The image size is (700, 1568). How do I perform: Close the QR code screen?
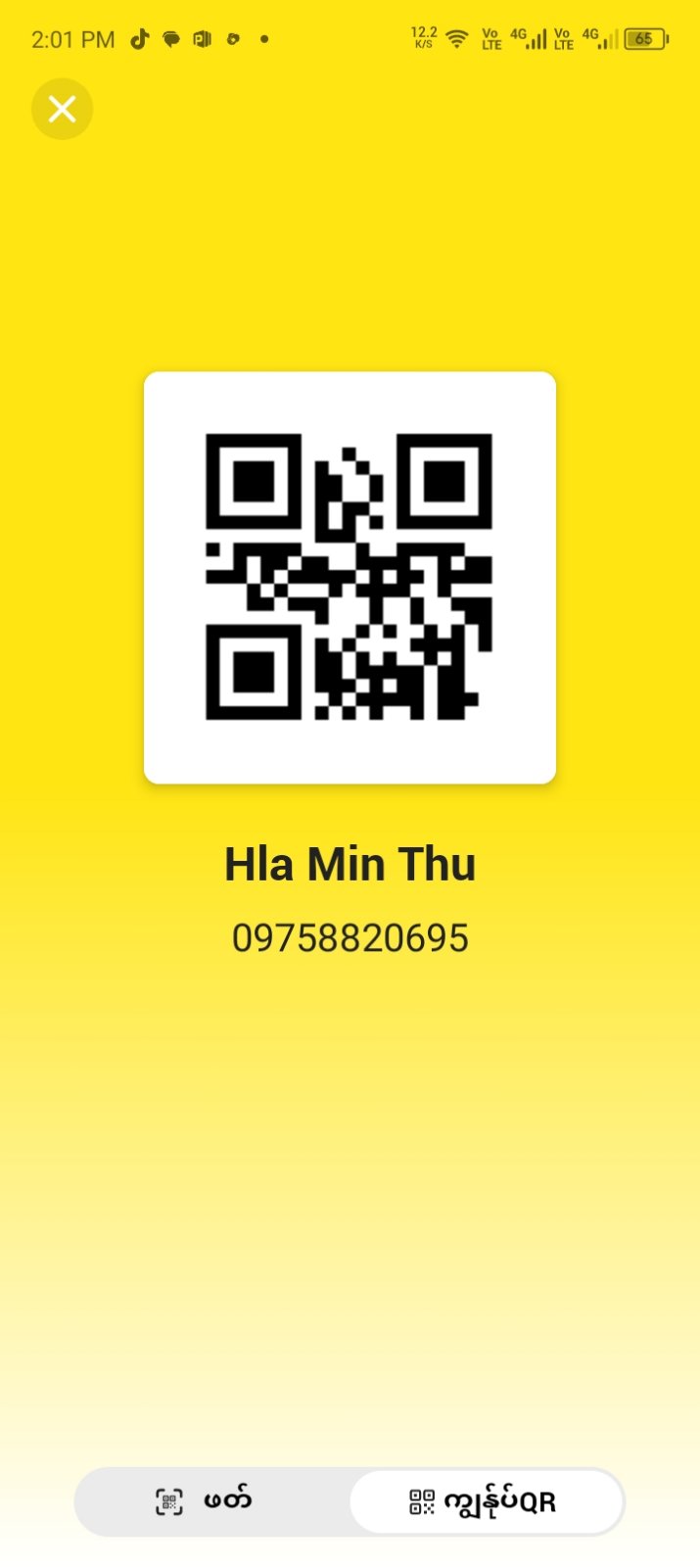pyautogui.click(x=62, y=109)
